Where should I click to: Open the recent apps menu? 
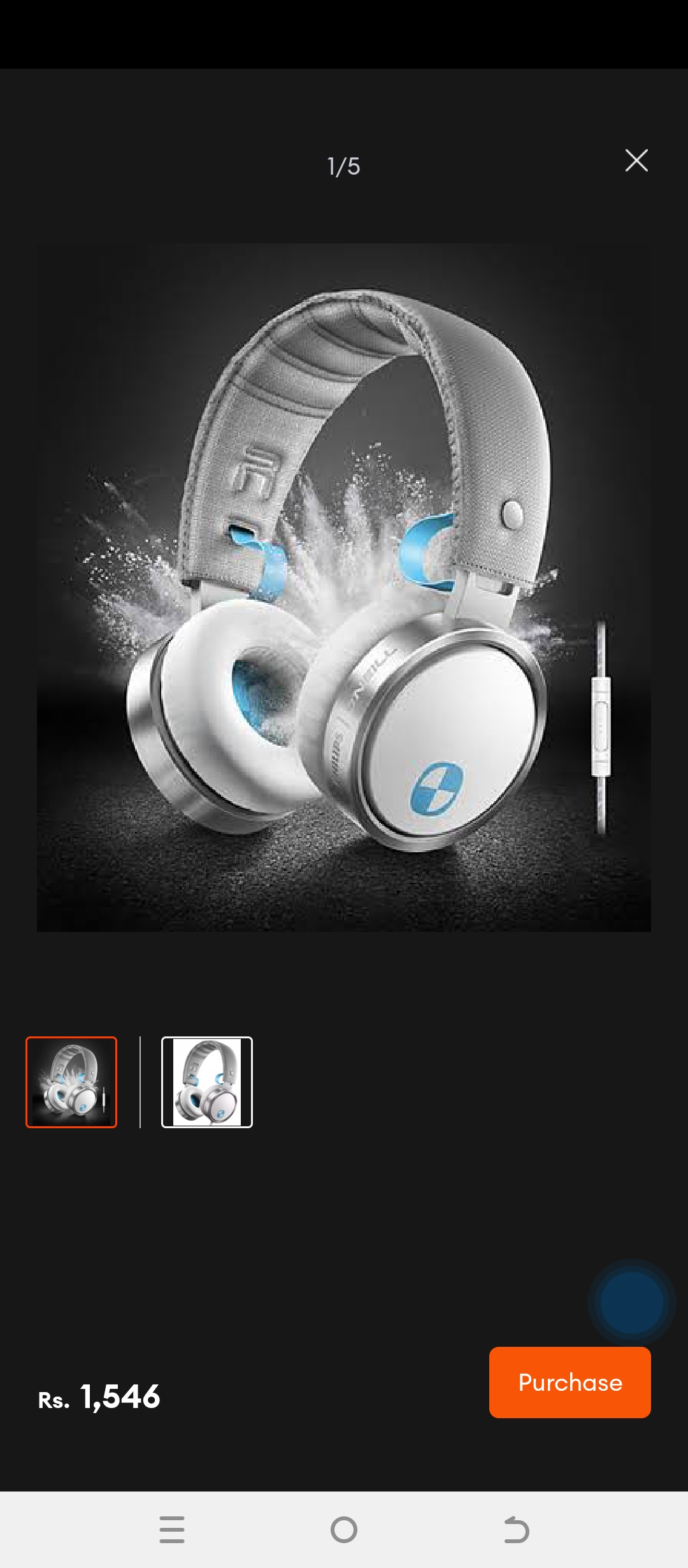point(172,1529)
